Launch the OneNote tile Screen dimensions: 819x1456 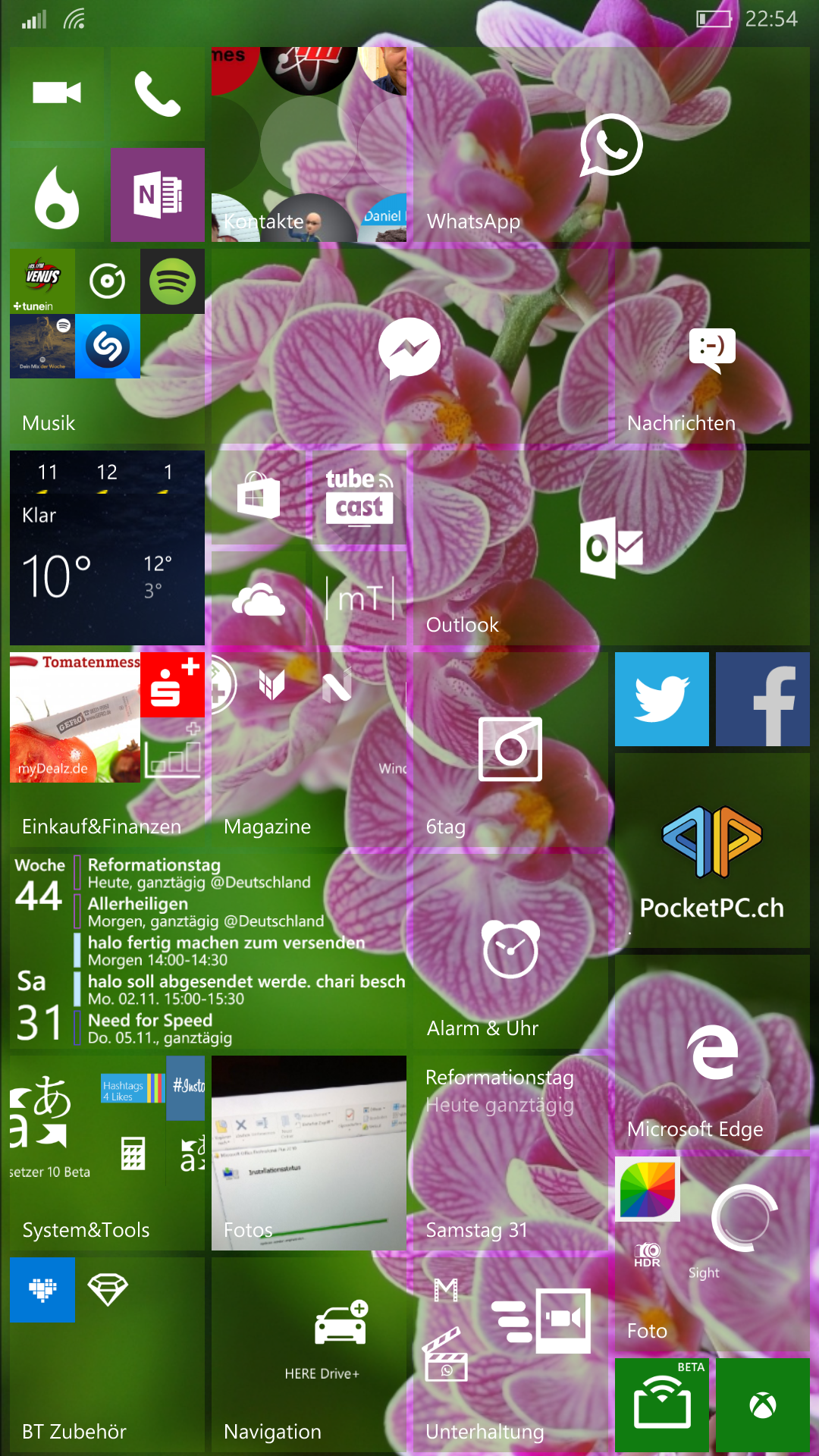pos(158,195)
